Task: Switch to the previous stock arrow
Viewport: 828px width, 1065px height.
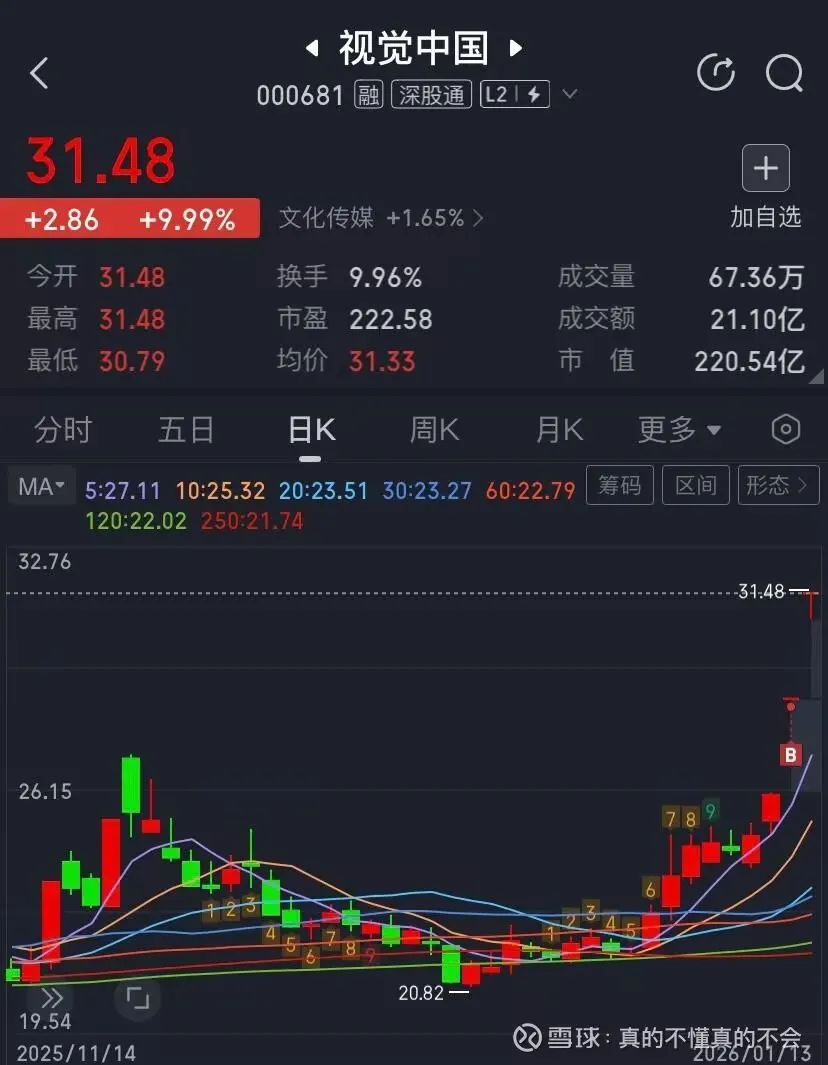Action: click(311, 48)
